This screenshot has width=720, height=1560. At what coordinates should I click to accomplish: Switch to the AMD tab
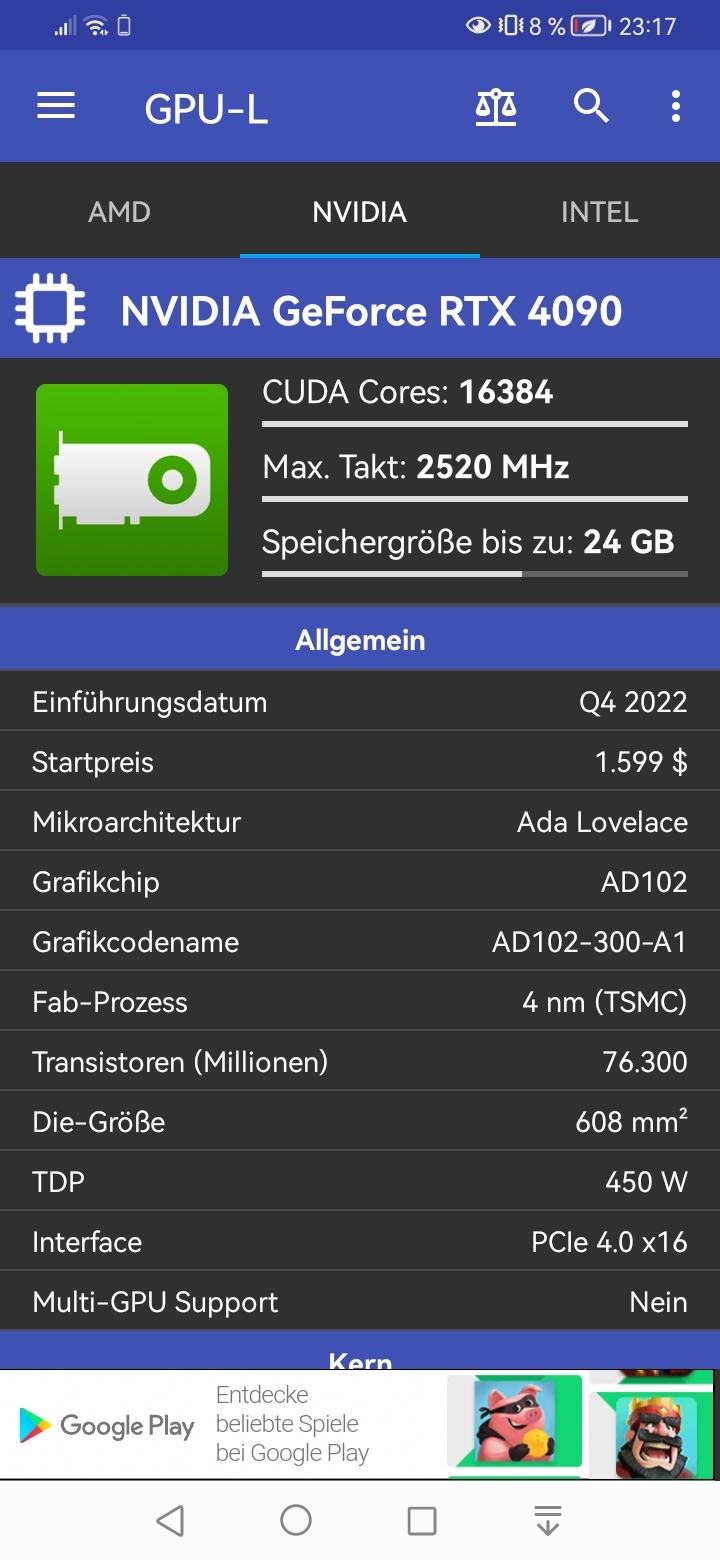(120, 212)
